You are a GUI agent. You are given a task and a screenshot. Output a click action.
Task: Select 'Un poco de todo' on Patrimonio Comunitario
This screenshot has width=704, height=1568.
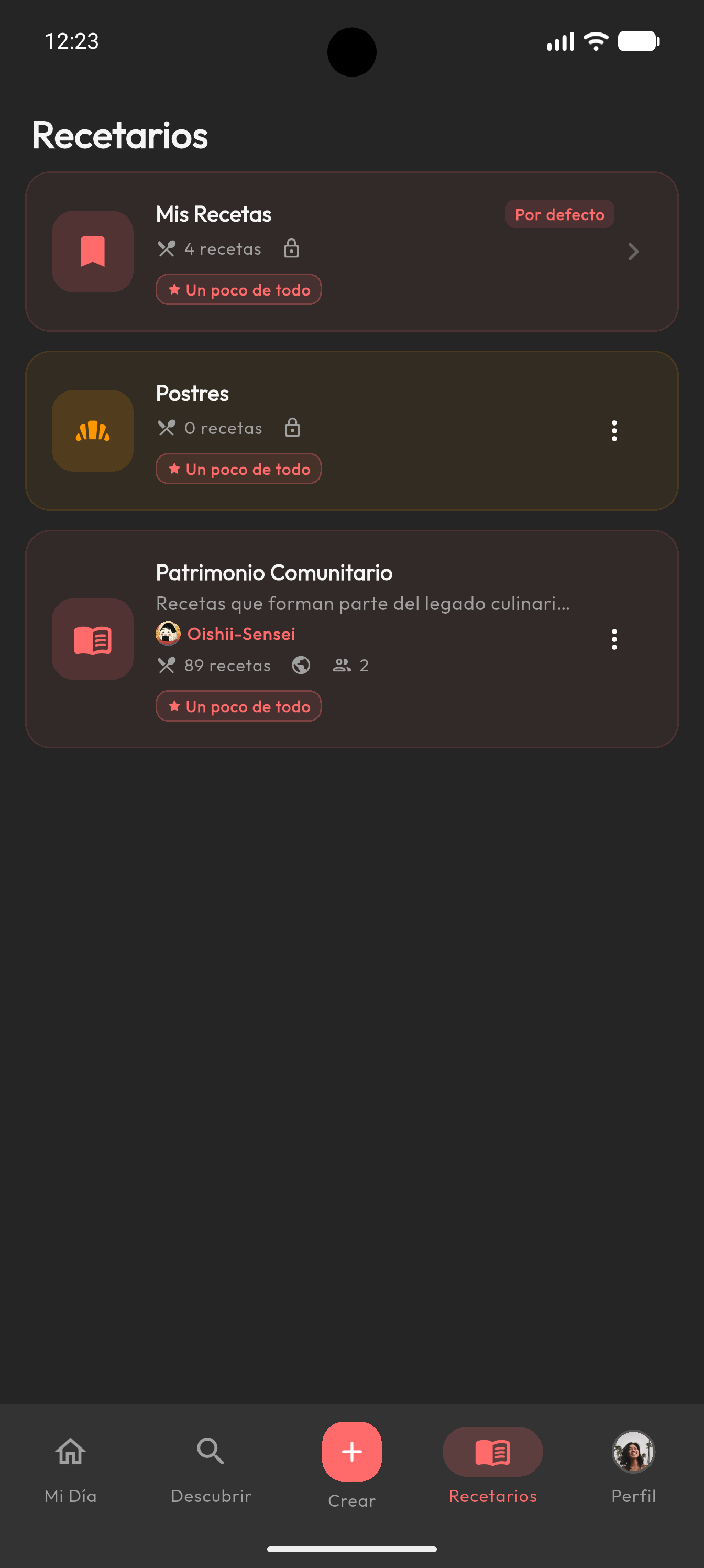pyautogui.click(x=238, y=706)
